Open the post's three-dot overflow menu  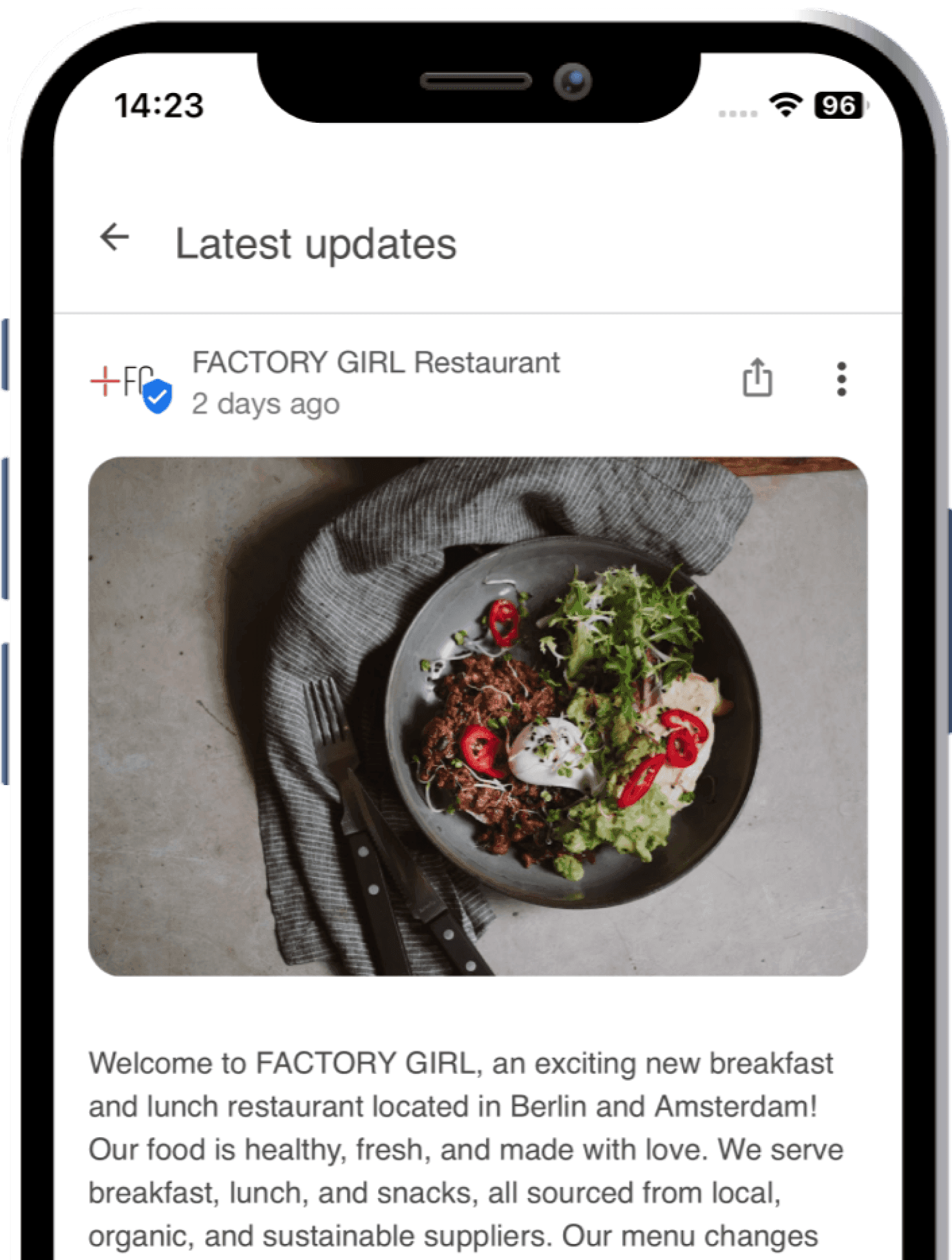841,379
